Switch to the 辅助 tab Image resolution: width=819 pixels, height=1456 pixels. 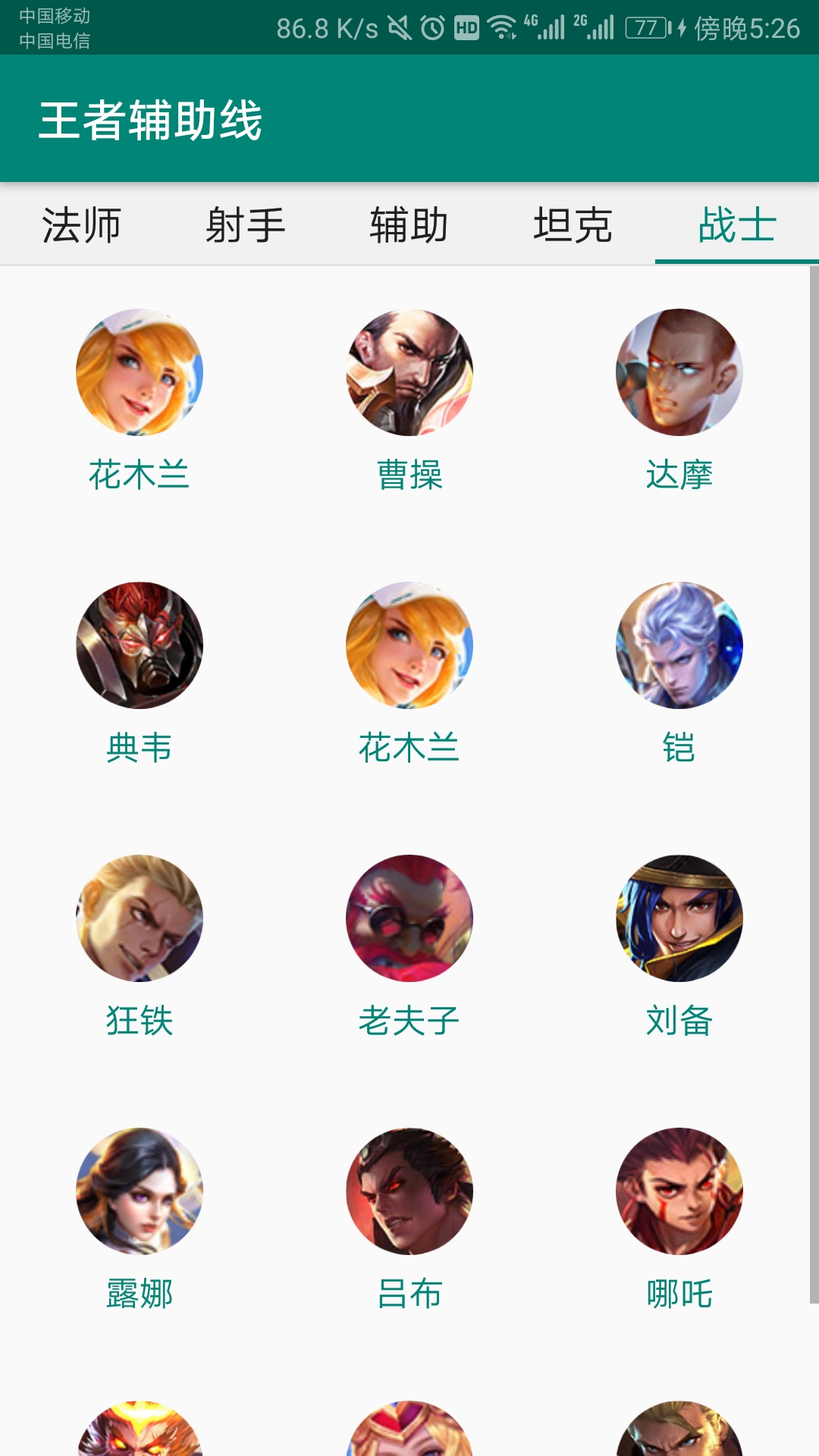409,225
